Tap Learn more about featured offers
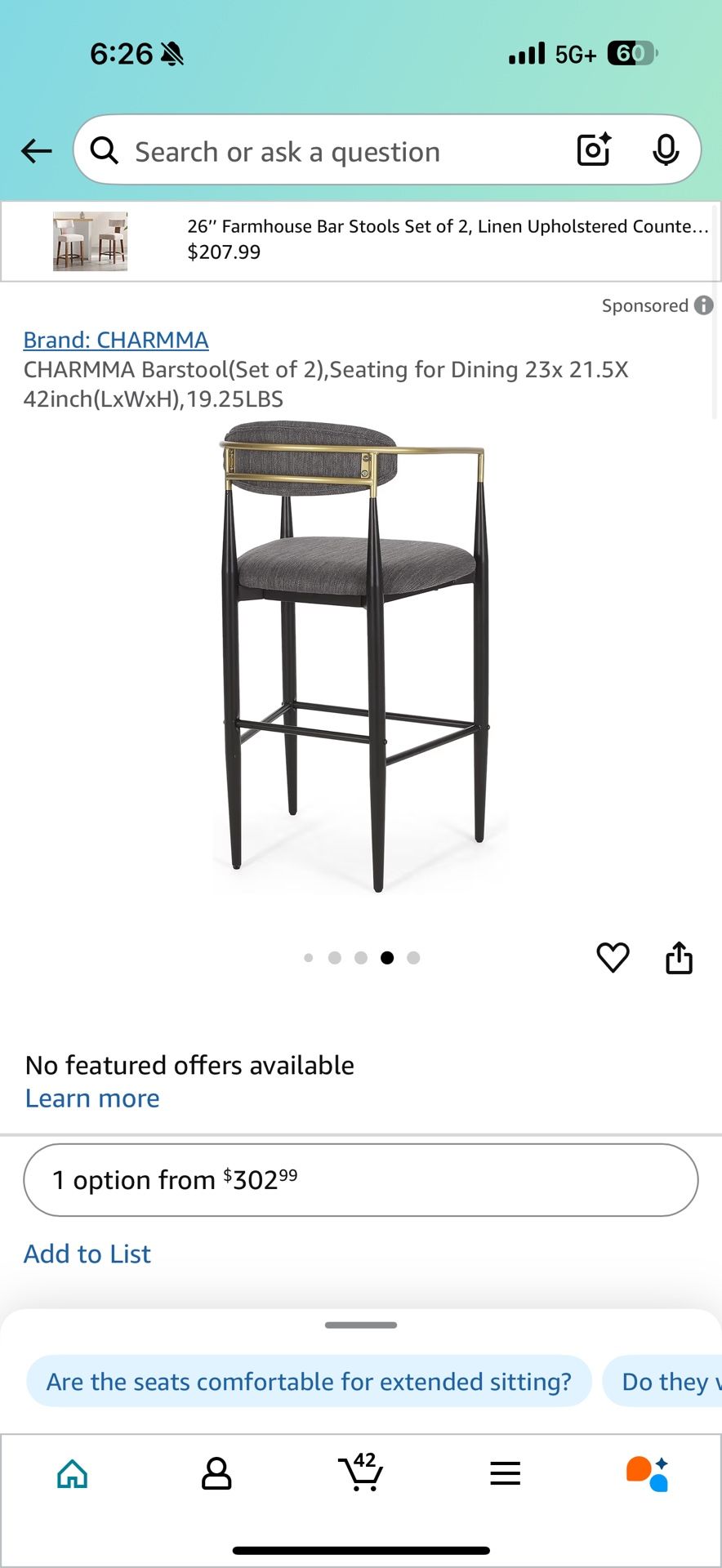Image resolution: width=722 pixels, height=1568 pixels. click(x=92, y=1098)
